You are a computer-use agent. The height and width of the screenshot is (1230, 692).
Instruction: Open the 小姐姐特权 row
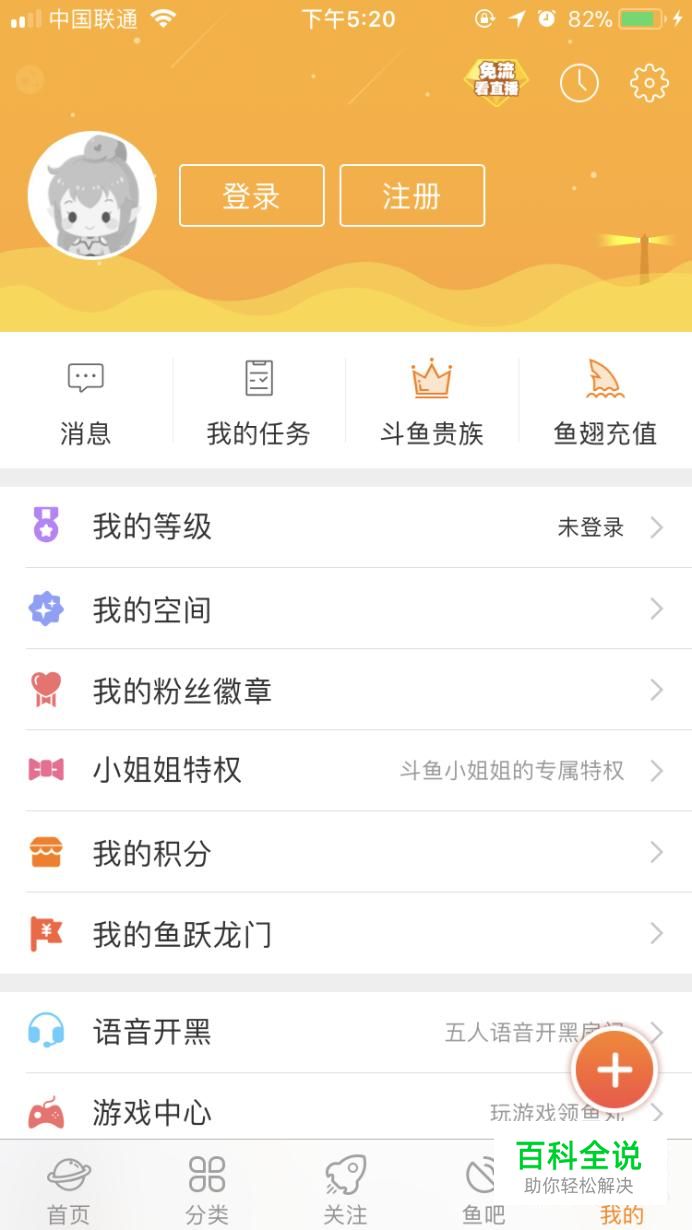pyautogui.click(x=346, y=770)
